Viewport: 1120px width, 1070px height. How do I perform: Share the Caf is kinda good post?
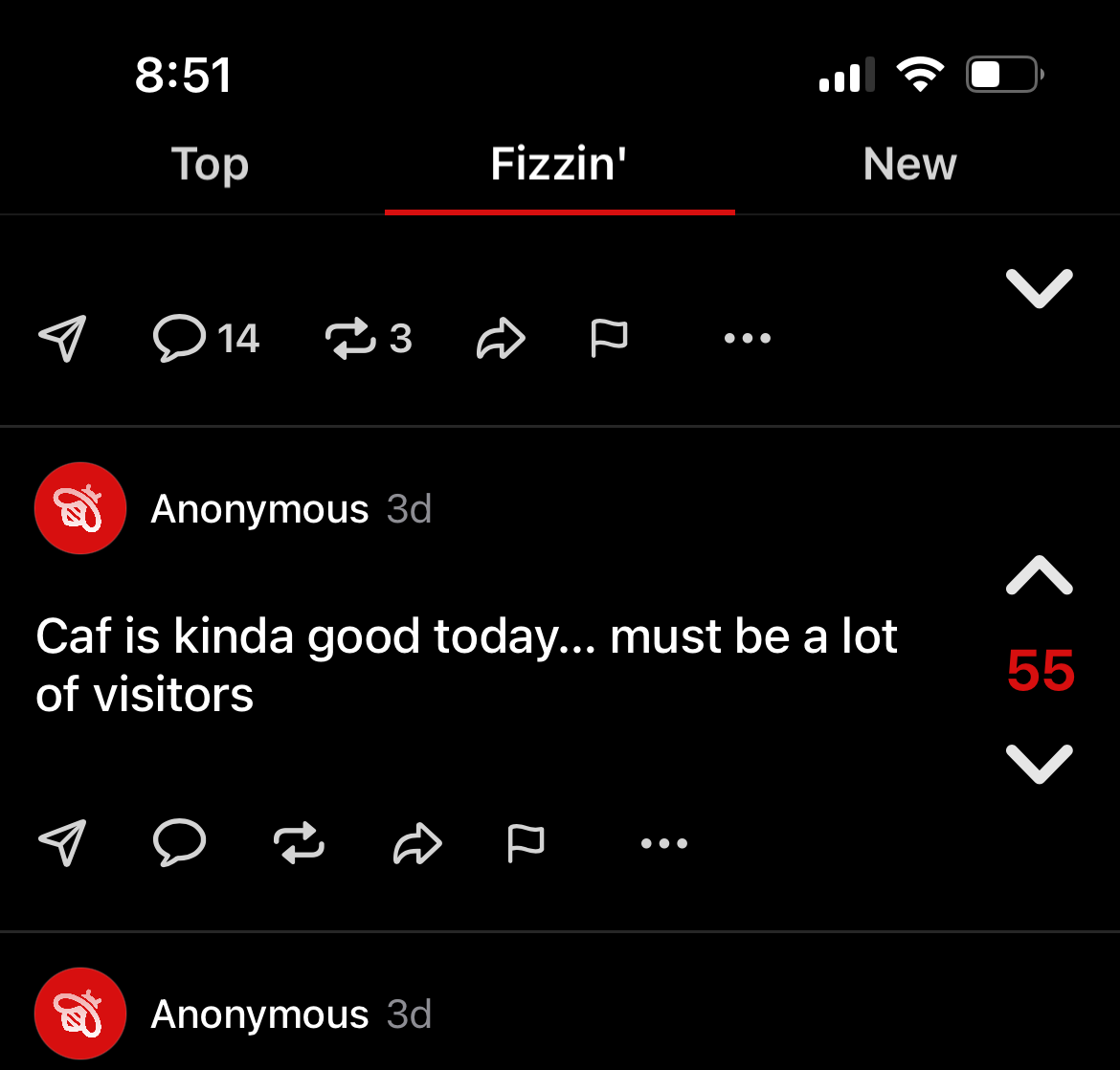(x=418, y=843)
